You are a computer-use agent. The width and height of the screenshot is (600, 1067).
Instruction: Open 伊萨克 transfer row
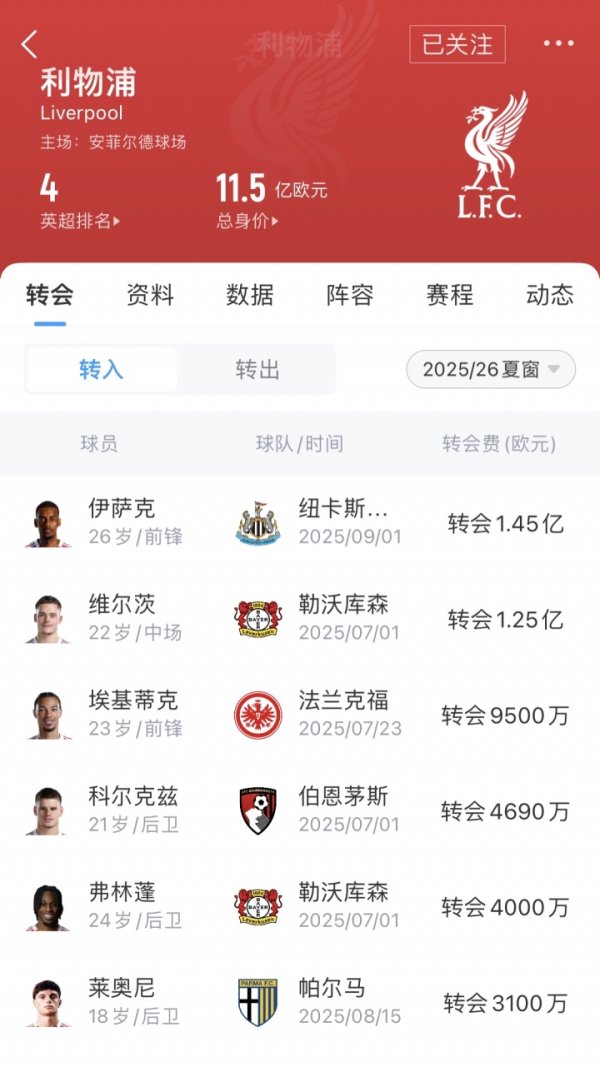(300, 523)
